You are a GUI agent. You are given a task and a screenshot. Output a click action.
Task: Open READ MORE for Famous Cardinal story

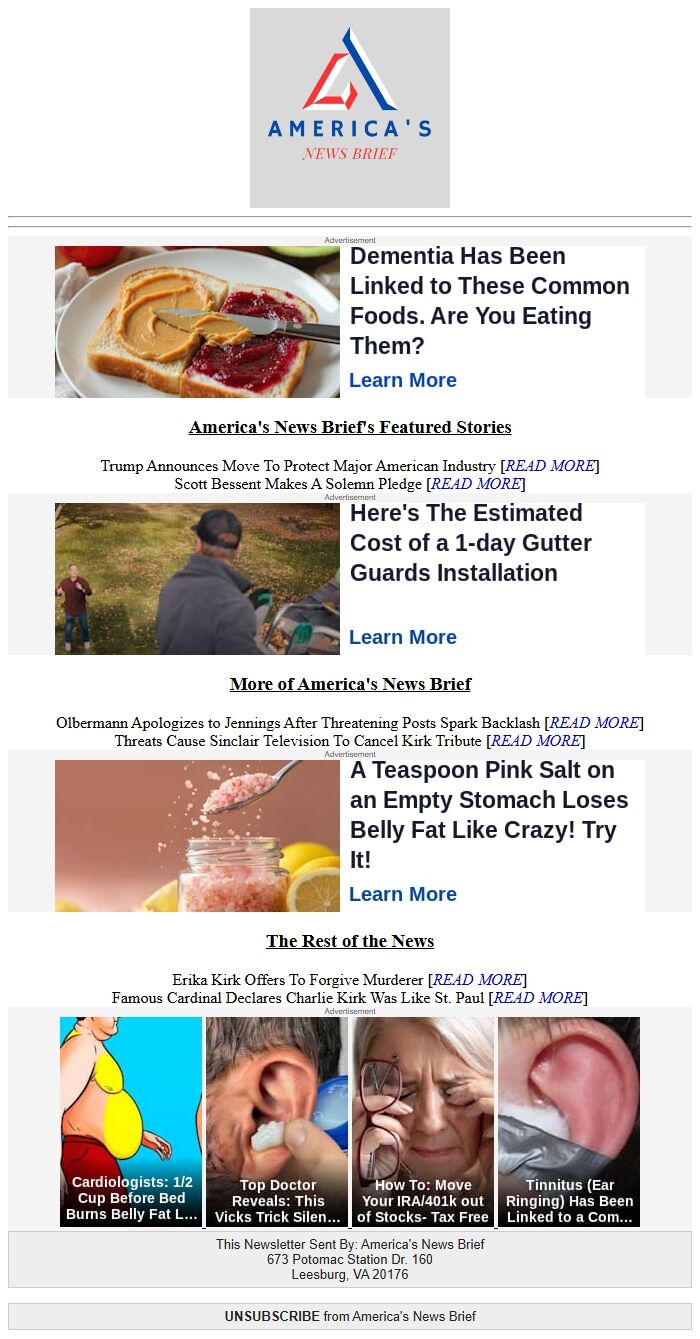[538, 998]
